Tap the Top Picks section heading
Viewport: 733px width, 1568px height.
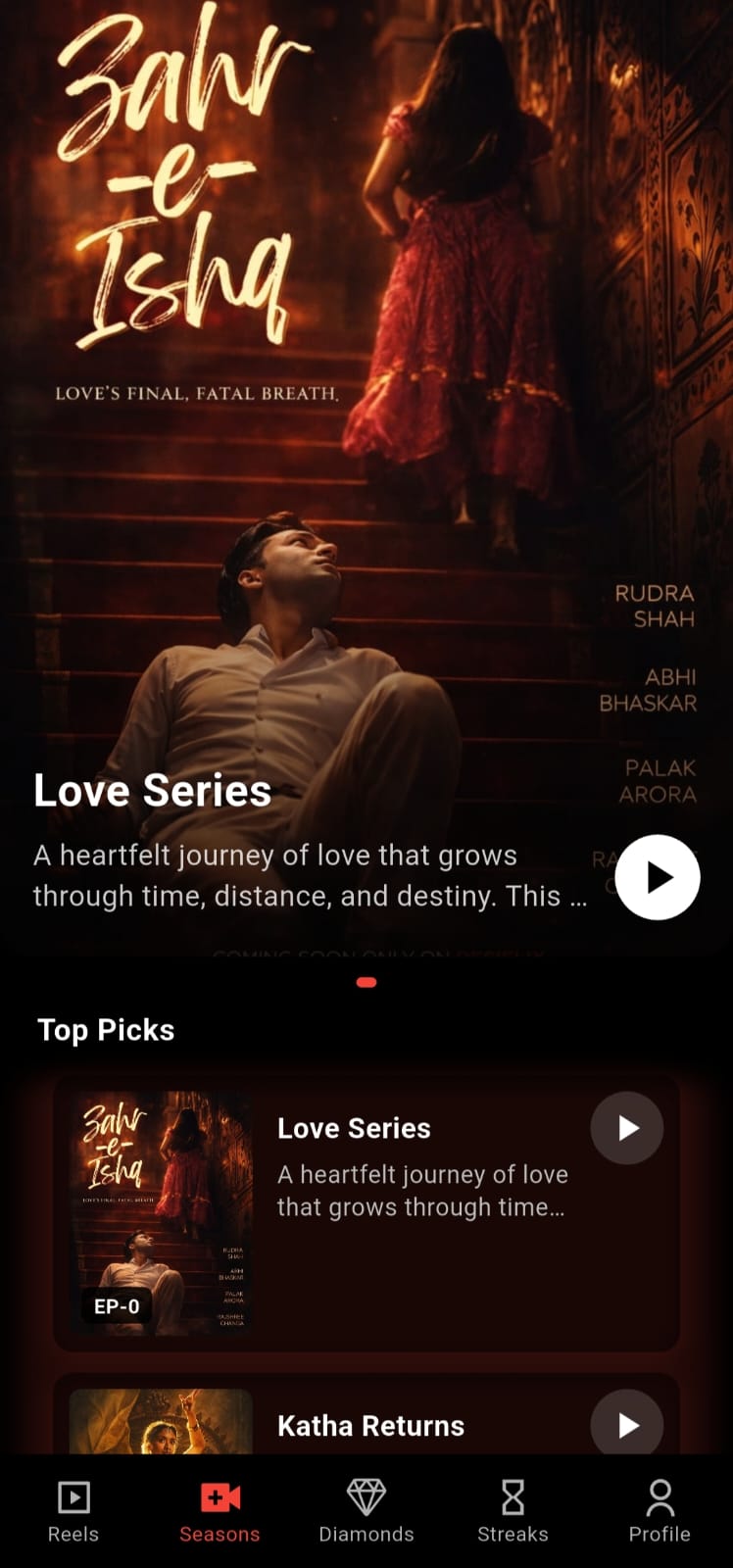pos(105,1029)
